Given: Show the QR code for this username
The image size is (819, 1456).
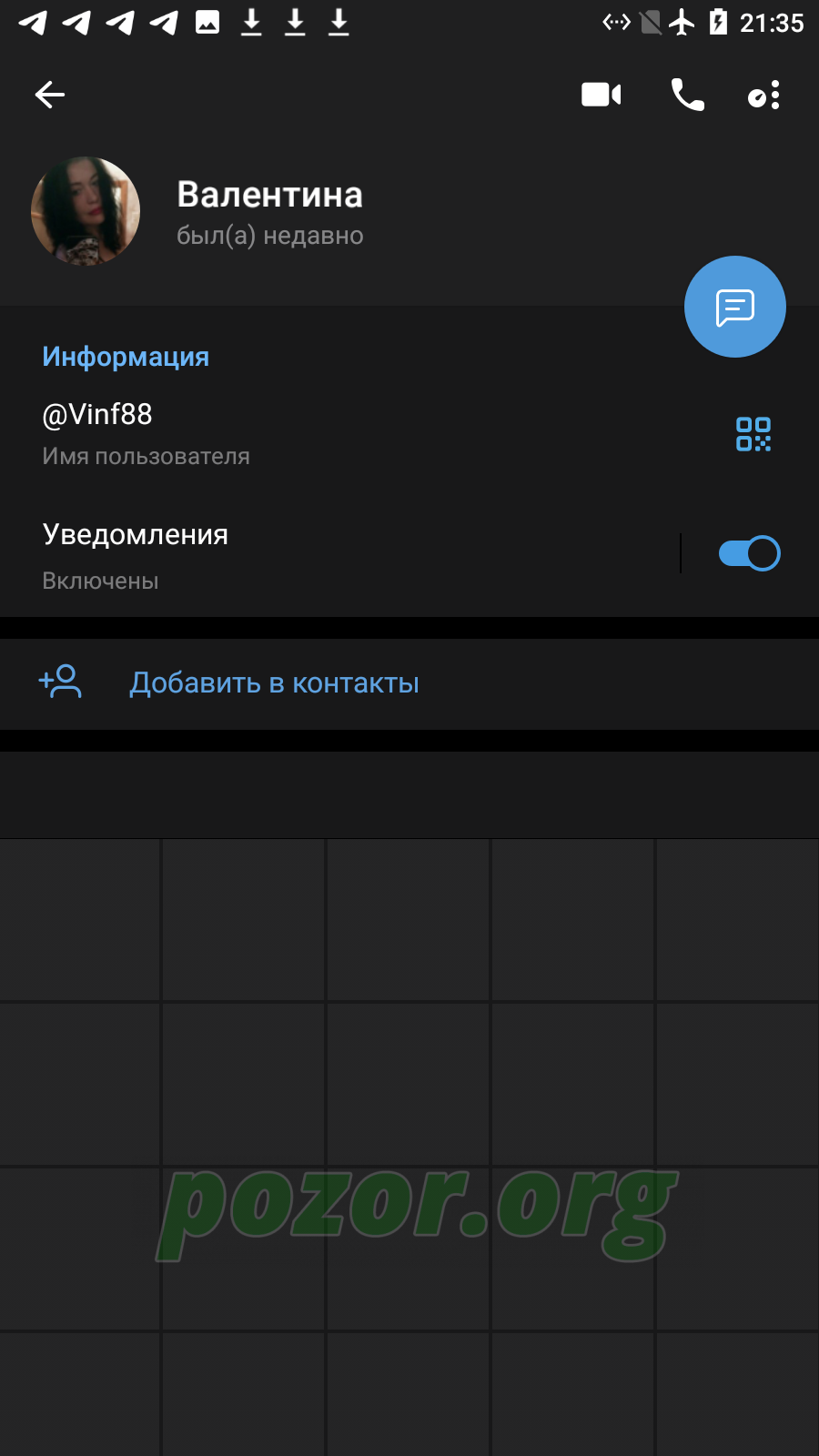Looking at the screenshot, I should 753,434.
